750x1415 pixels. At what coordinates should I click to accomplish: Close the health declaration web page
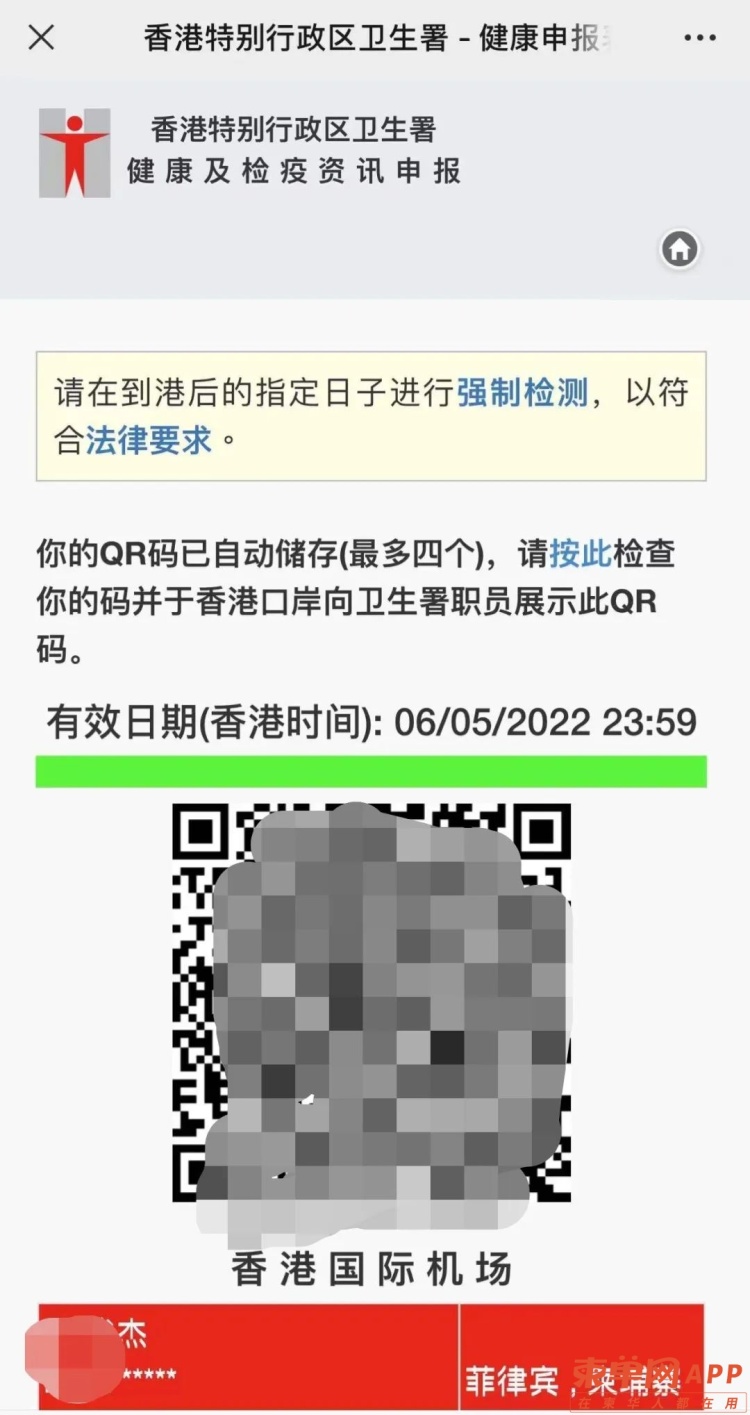41,38
